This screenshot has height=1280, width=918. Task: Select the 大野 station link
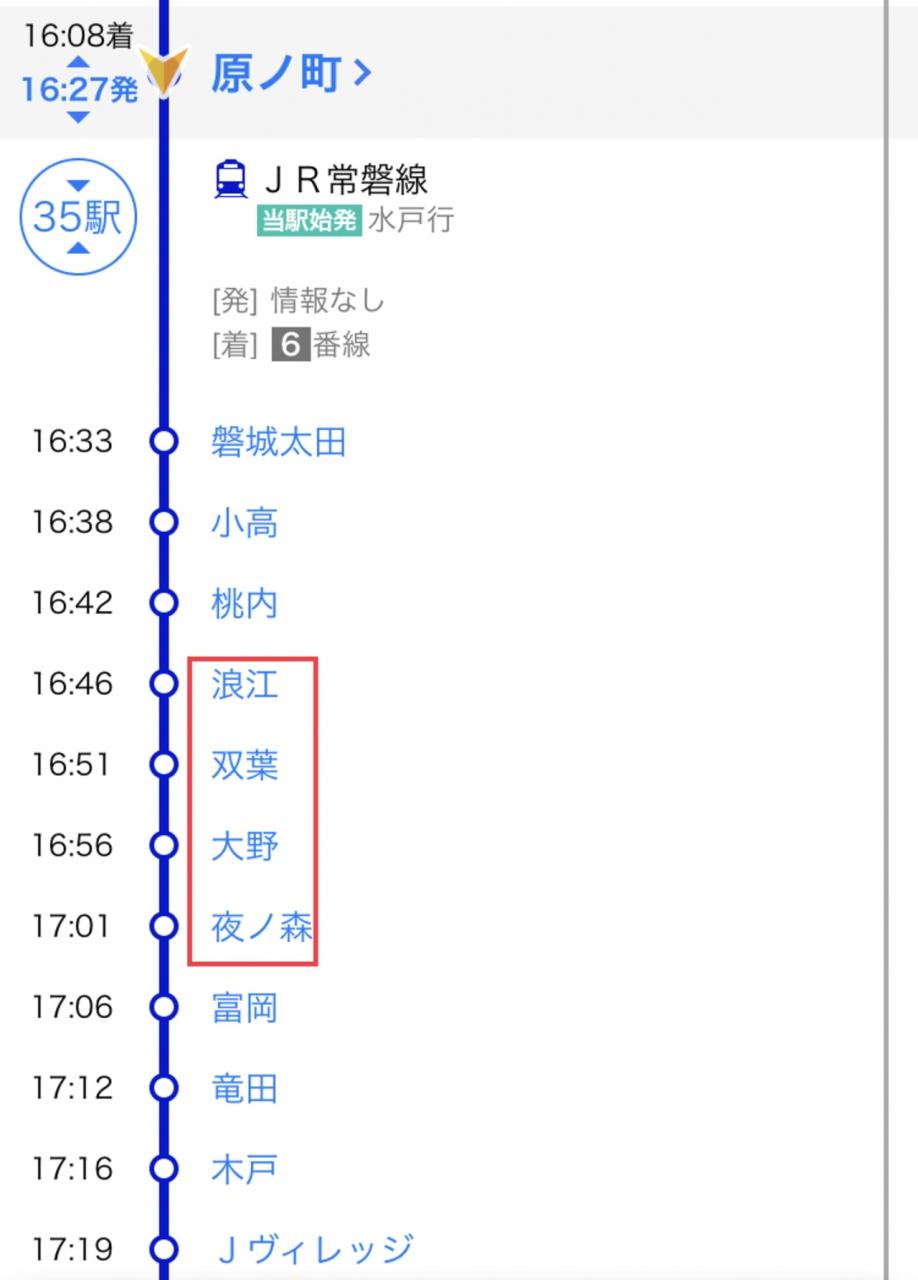pyautogui.click(x=244, y=847)
